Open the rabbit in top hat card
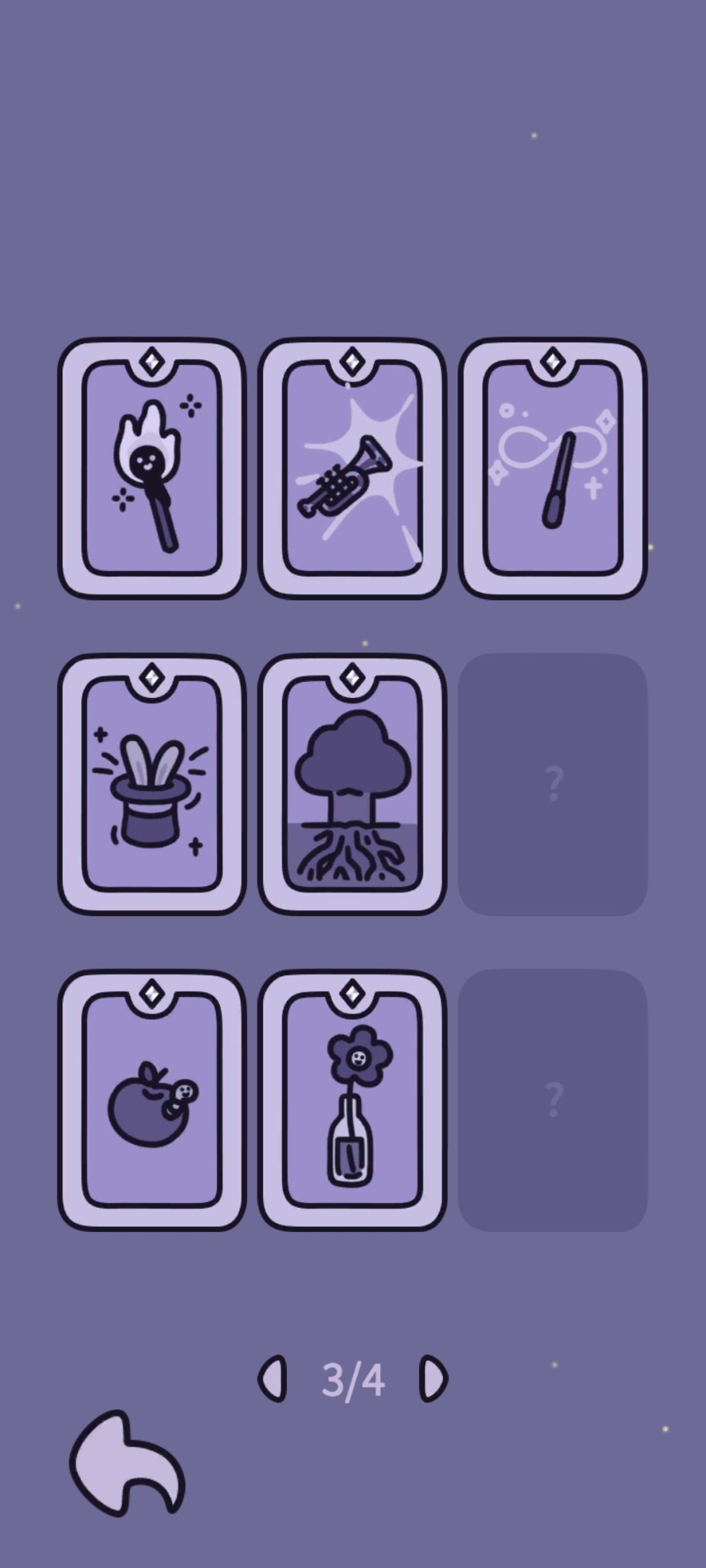Image resolution: width=706 pixels, height=1568 pixels. pos(152,784)
